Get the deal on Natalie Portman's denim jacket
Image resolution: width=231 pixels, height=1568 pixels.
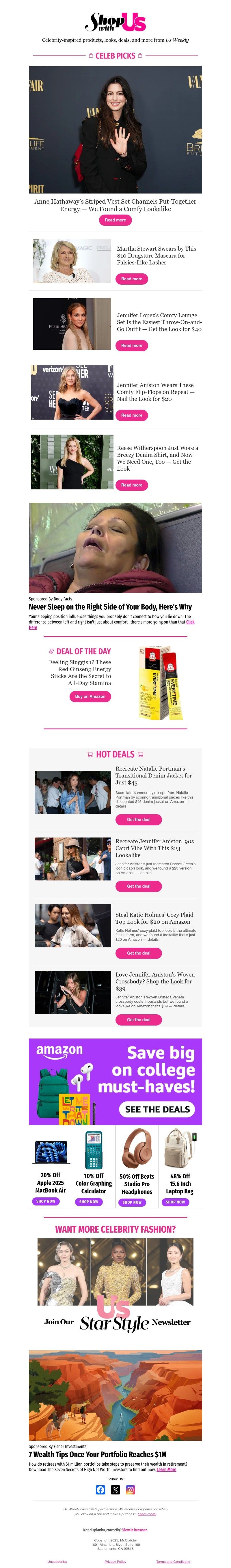tap(138, 819)
